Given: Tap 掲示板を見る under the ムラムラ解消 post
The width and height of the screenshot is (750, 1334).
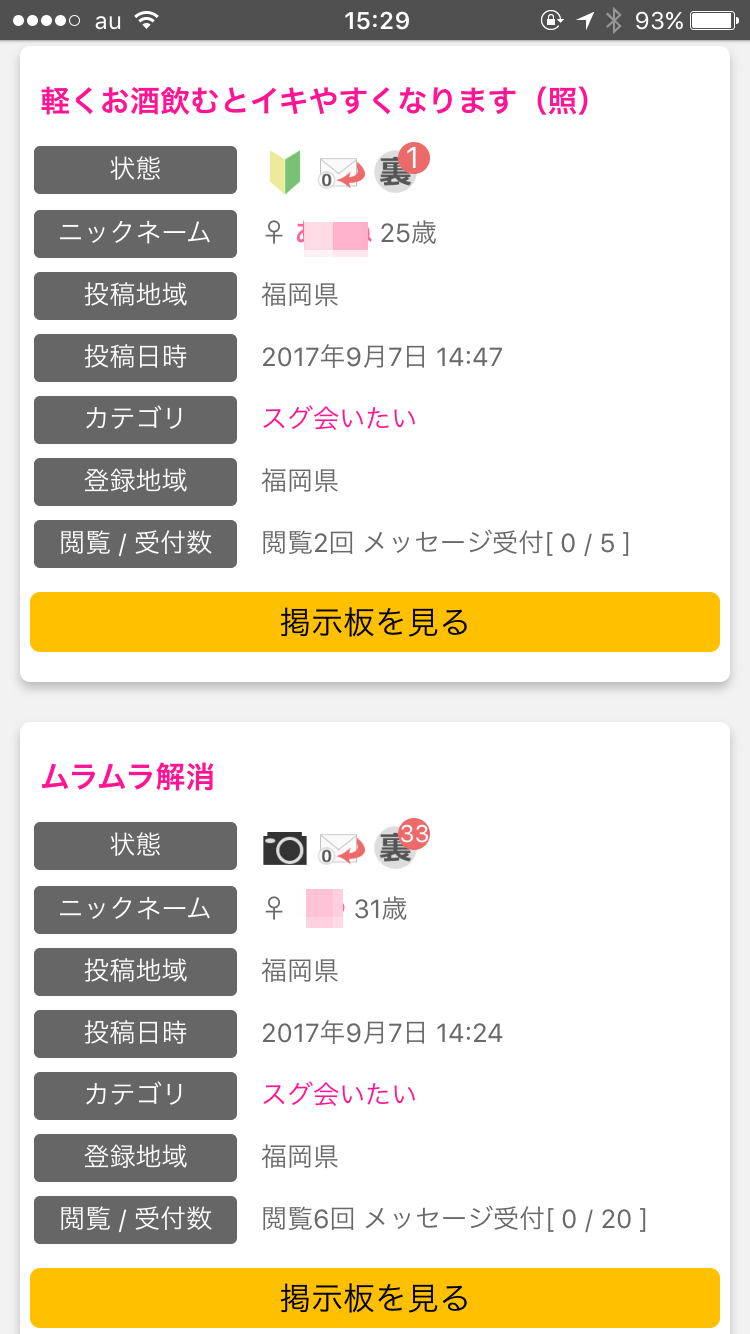Looking at the screenshot, I should pyautogui.click(x=375, y=1298).
